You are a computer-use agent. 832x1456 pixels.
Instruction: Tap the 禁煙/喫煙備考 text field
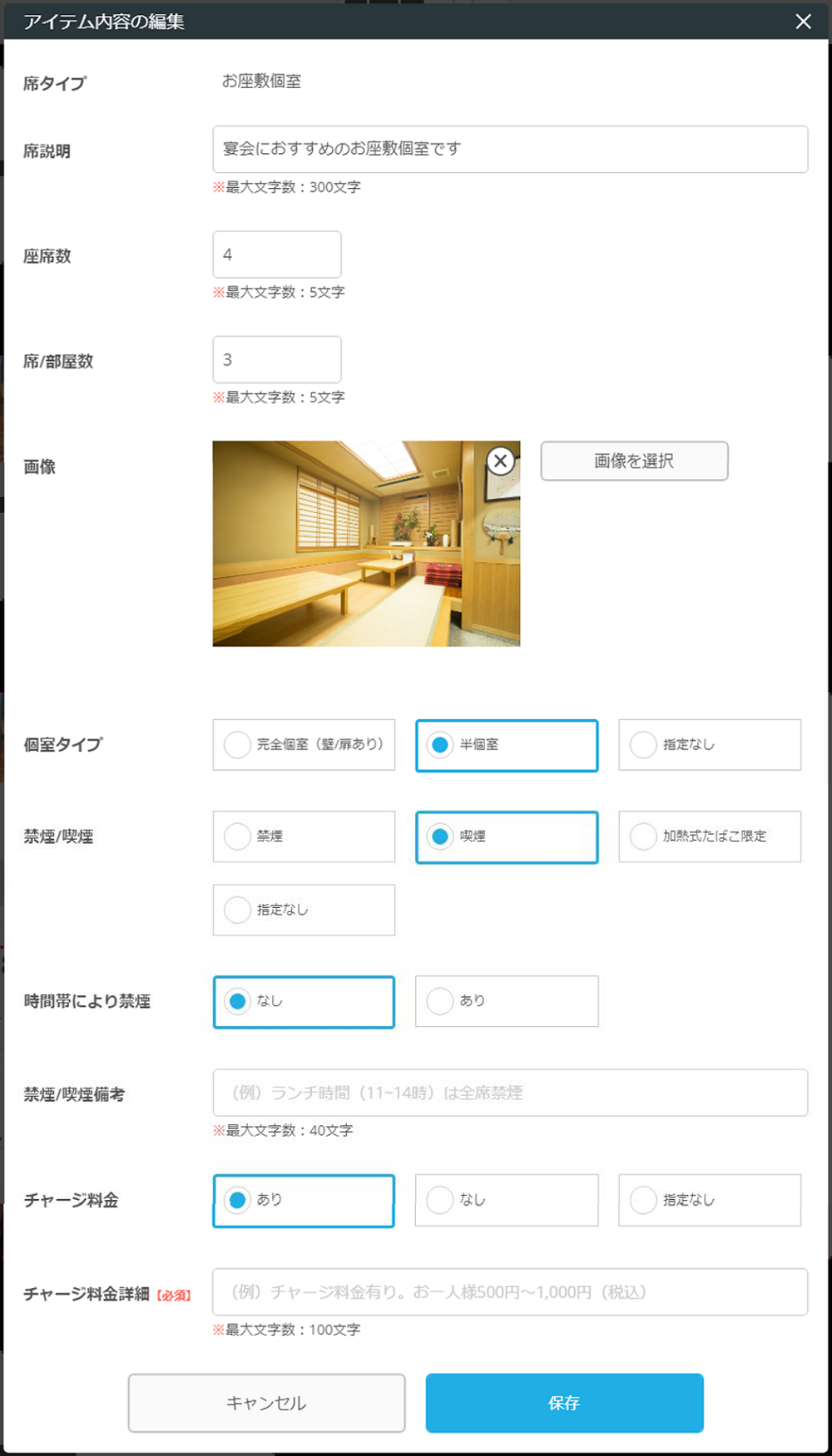click(x=509, y=1093)
